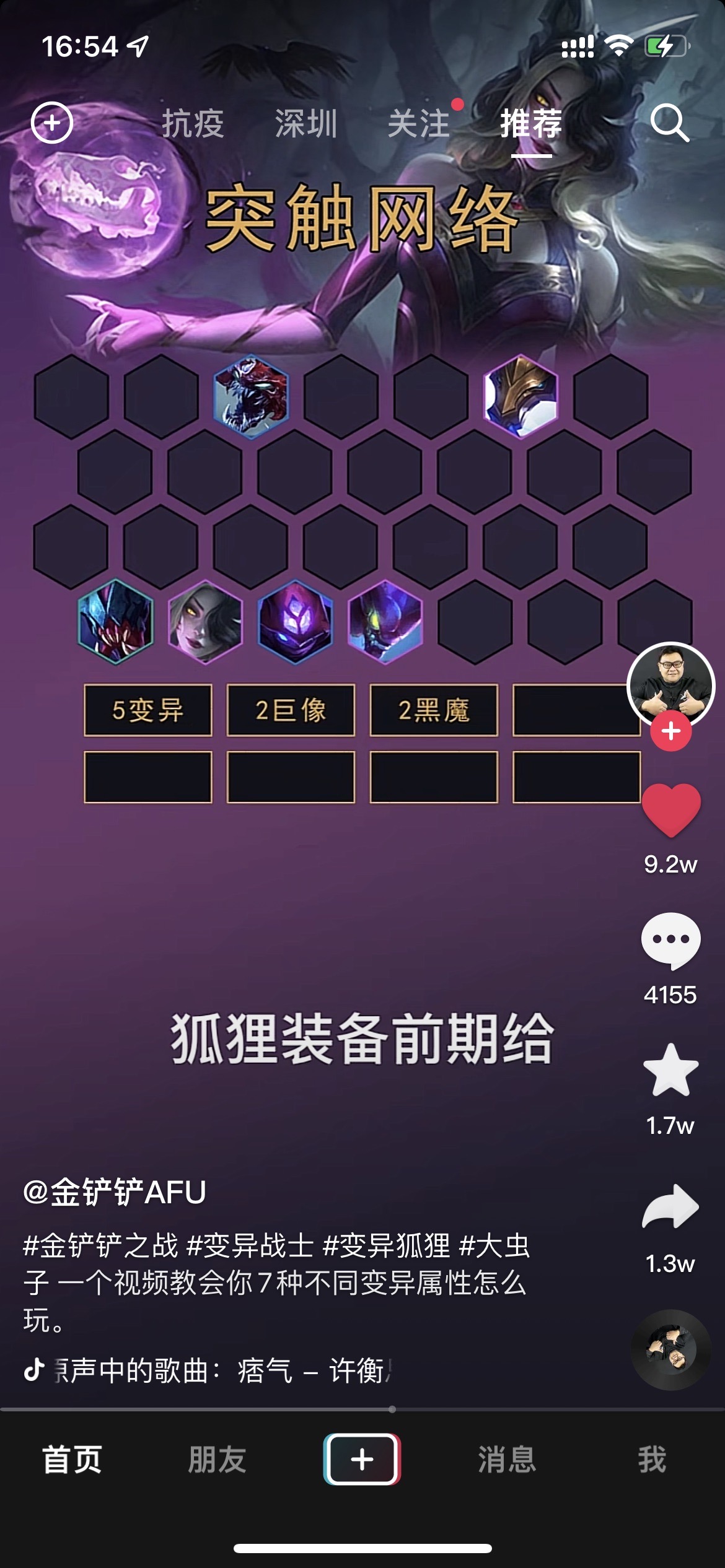This screenshot has height=1568, width=725.
Task: Open the creator's profile avatar
Action: tap(671, 686)
